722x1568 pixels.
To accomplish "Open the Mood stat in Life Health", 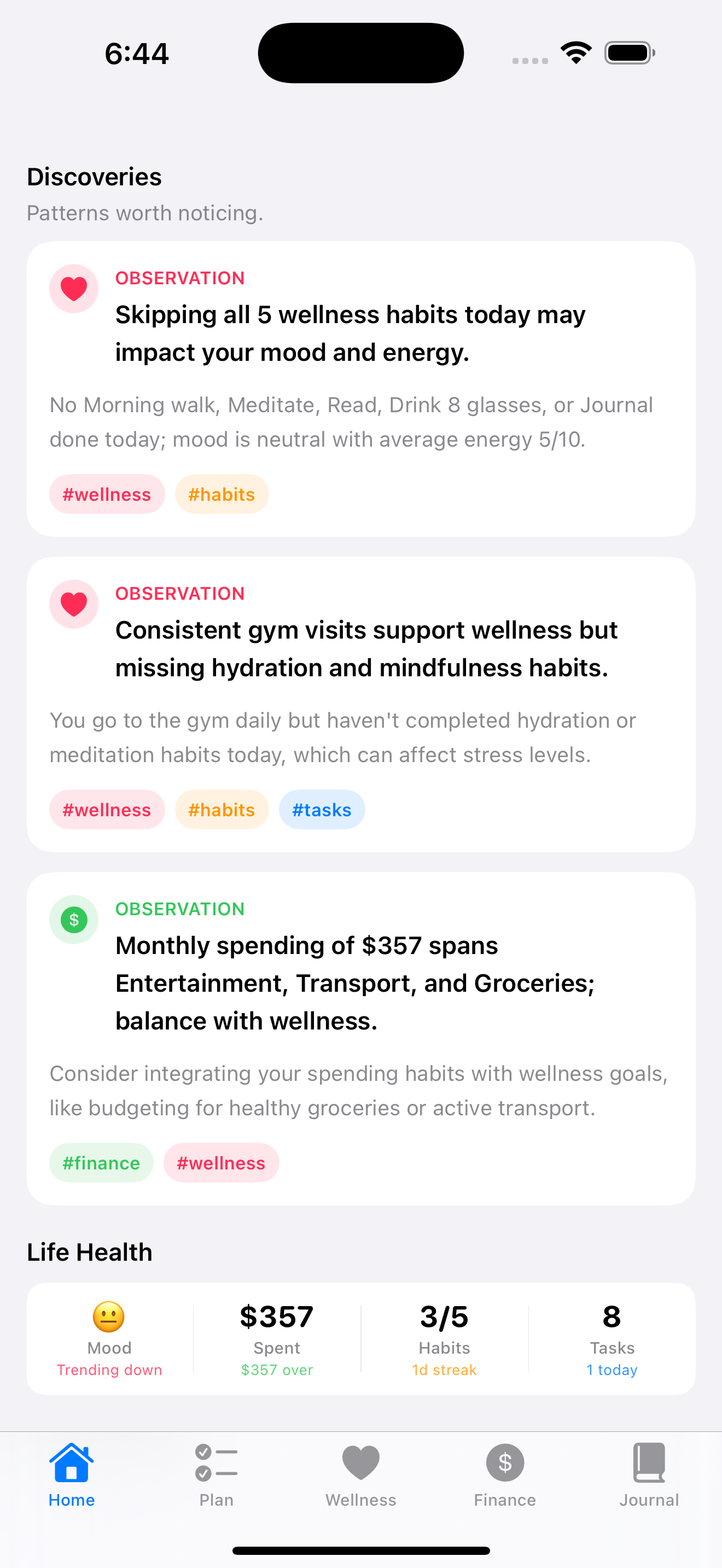I will pyautogui.click(x=109, y=1338).
